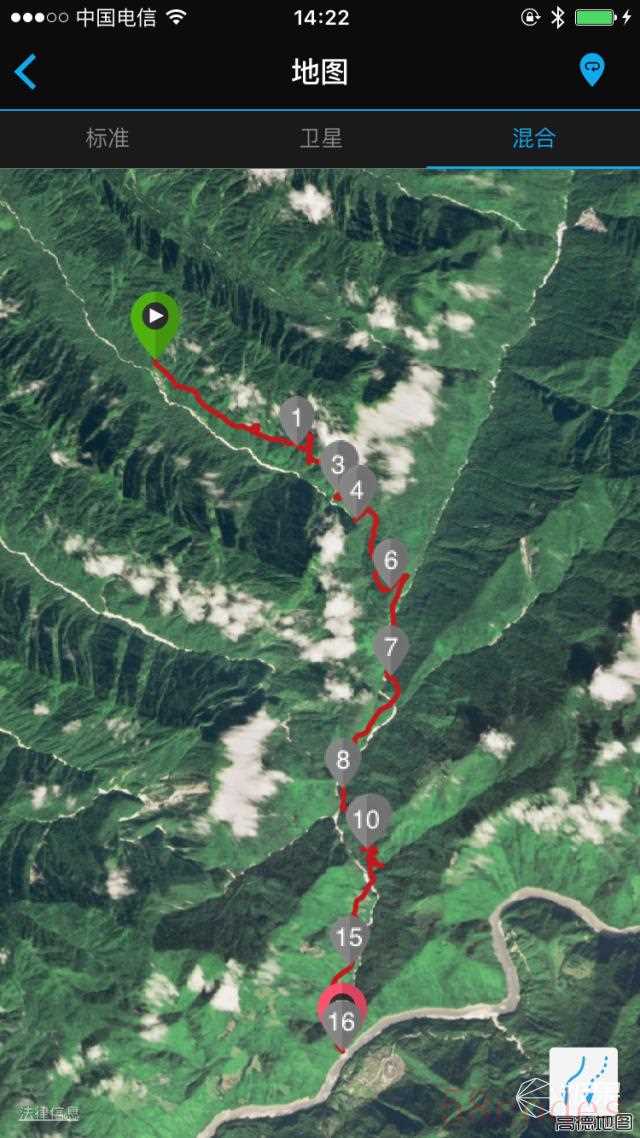Tap the blue location pin icon

coord(592,70)
